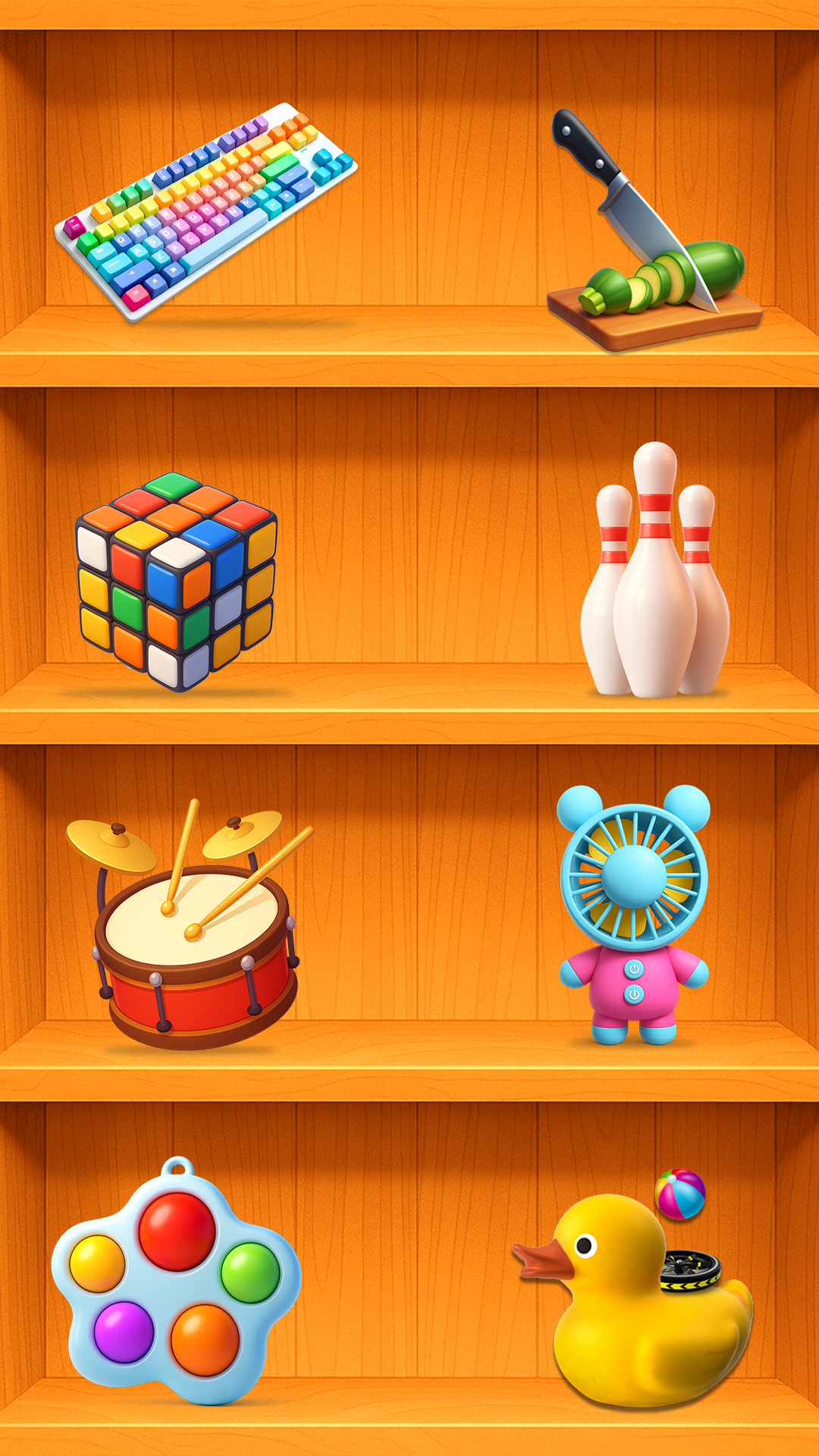The height and width of the screenshot is (1456, 819).
Task: Select the pop-it bubble fidget toy
Action: tap(176, 1282)
